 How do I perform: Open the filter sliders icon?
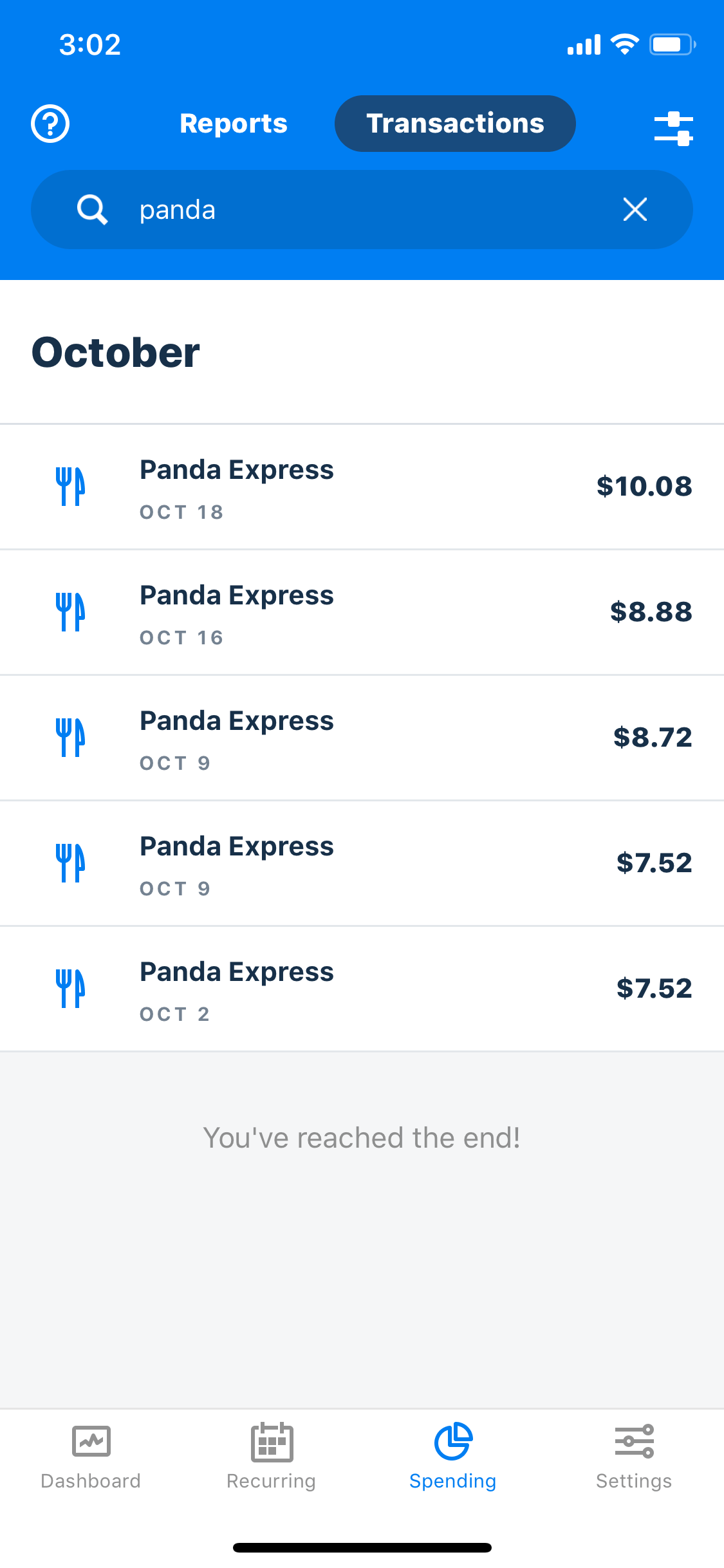[673, 128]
